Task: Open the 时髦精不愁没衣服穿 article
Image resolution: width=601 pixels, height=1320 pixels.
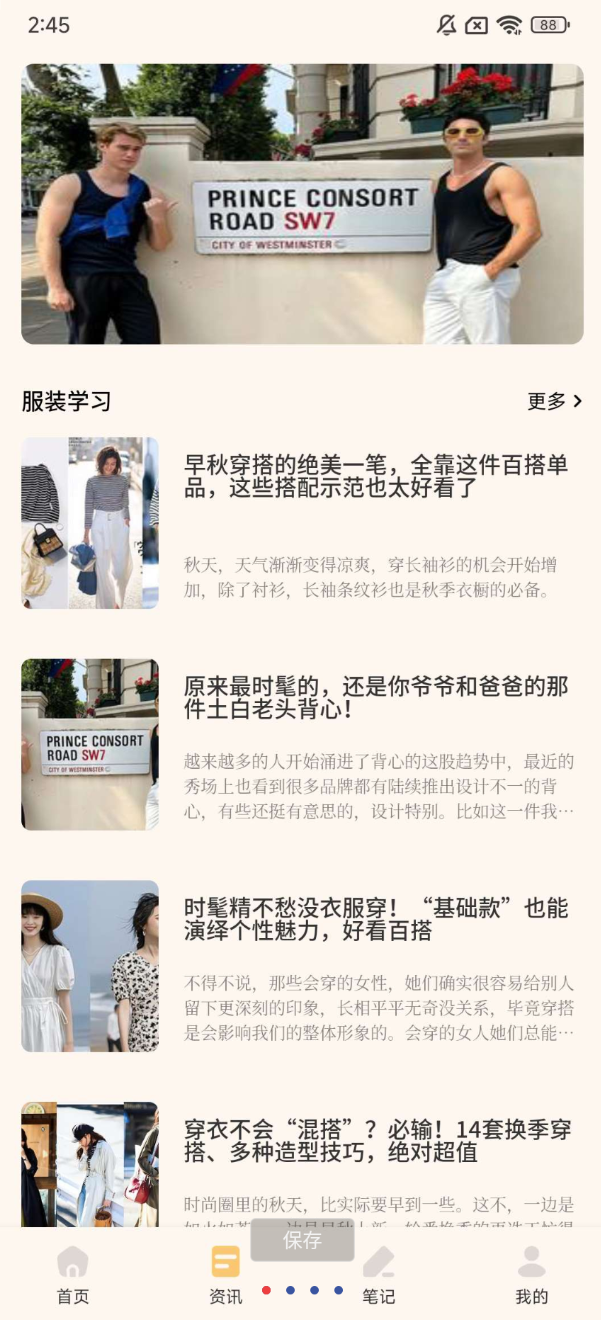Action: [376, 919]
